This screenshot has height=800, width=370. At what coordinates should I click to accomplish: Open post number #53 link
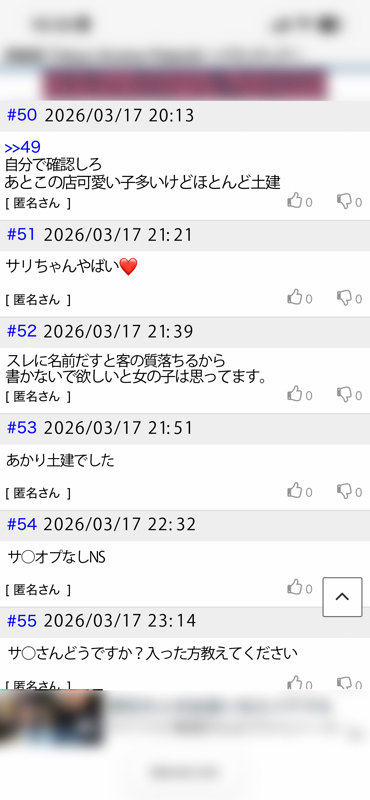click(21, 428)
